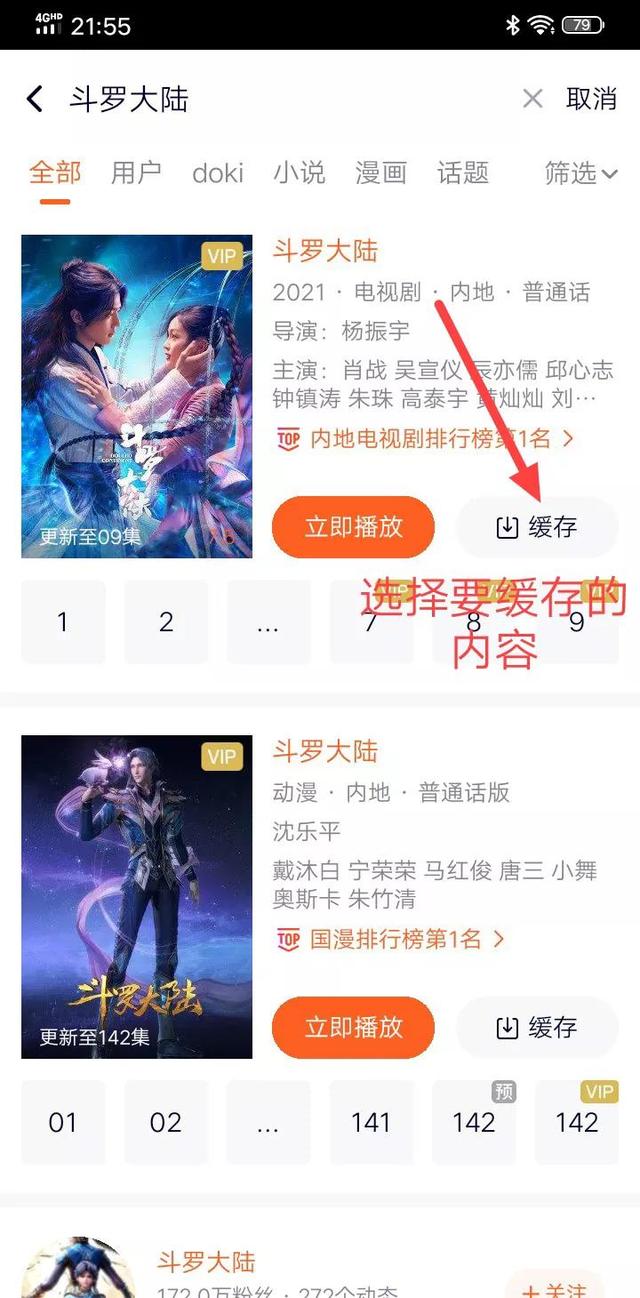Select episode 141 of the 动漫

[370, 1122]
